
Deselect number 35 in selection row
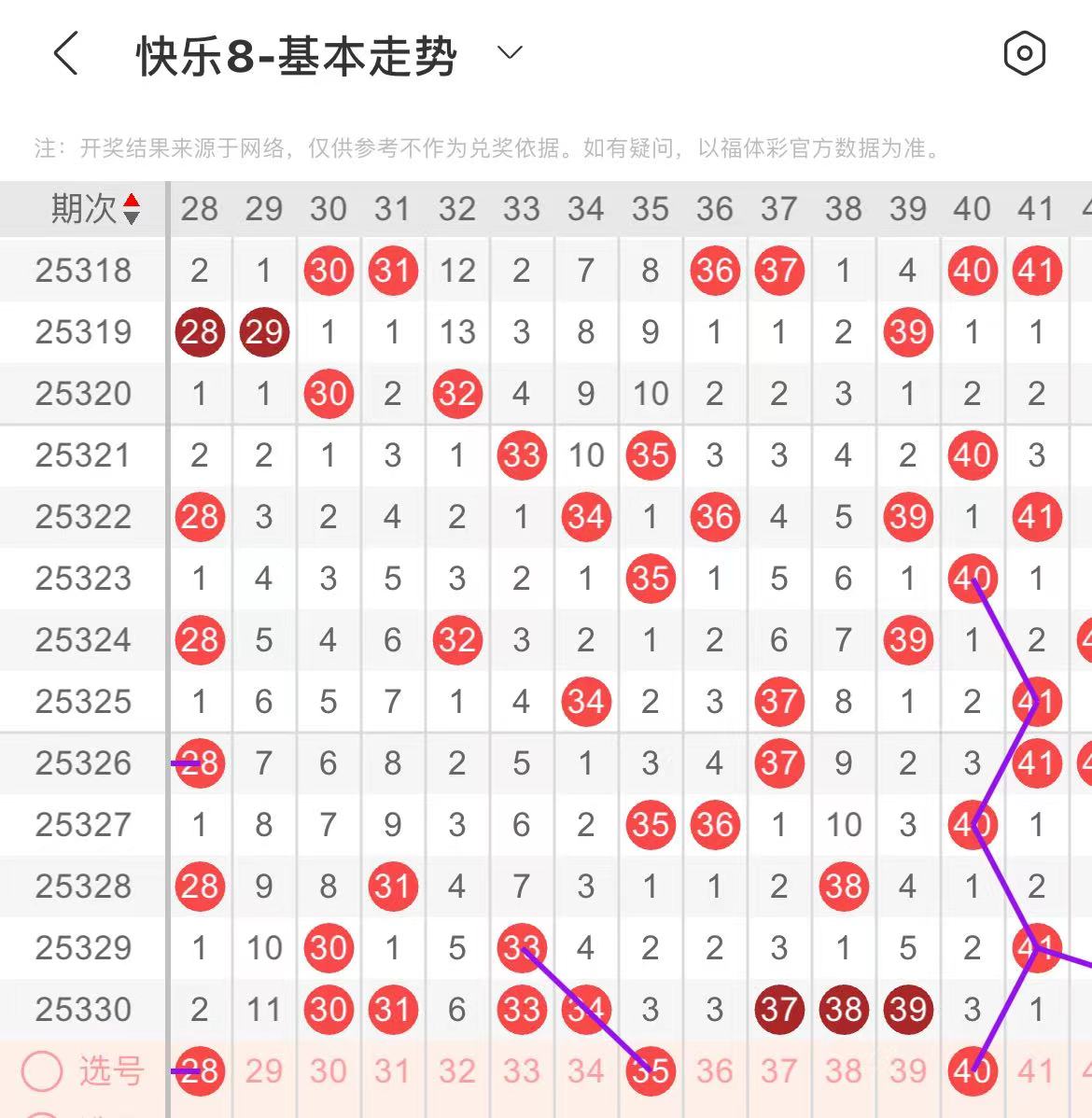coord(651,1071)
